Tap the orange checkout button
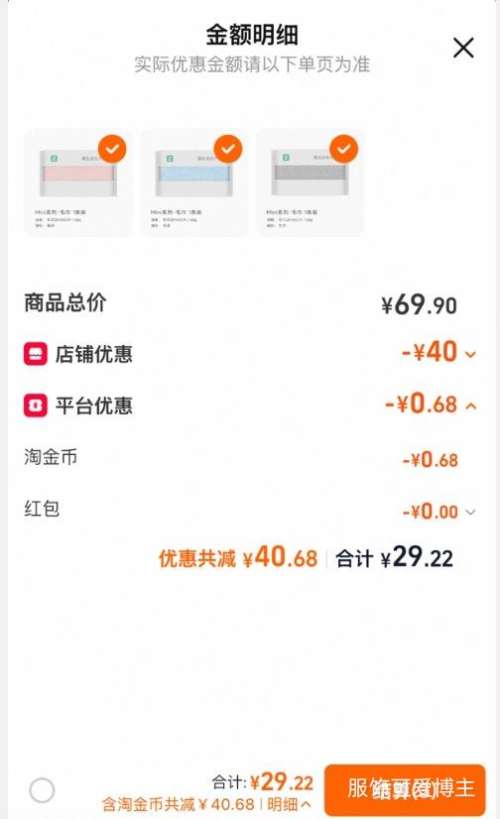The image size is (500, 819). pyautogui.click(x=405, y=789)
